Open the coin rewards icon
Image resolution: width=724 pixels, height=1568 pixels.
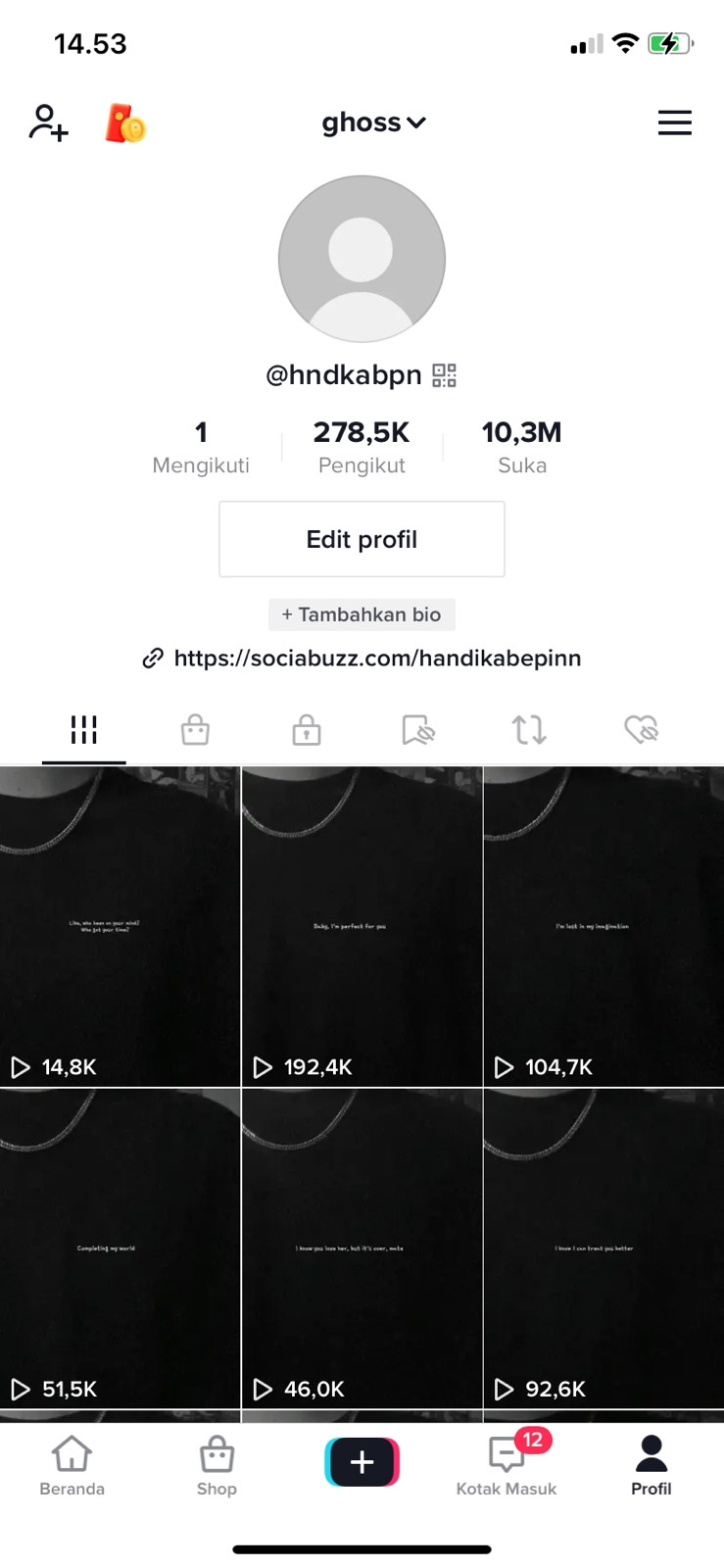pyautogui.click(x=125, y=123)
